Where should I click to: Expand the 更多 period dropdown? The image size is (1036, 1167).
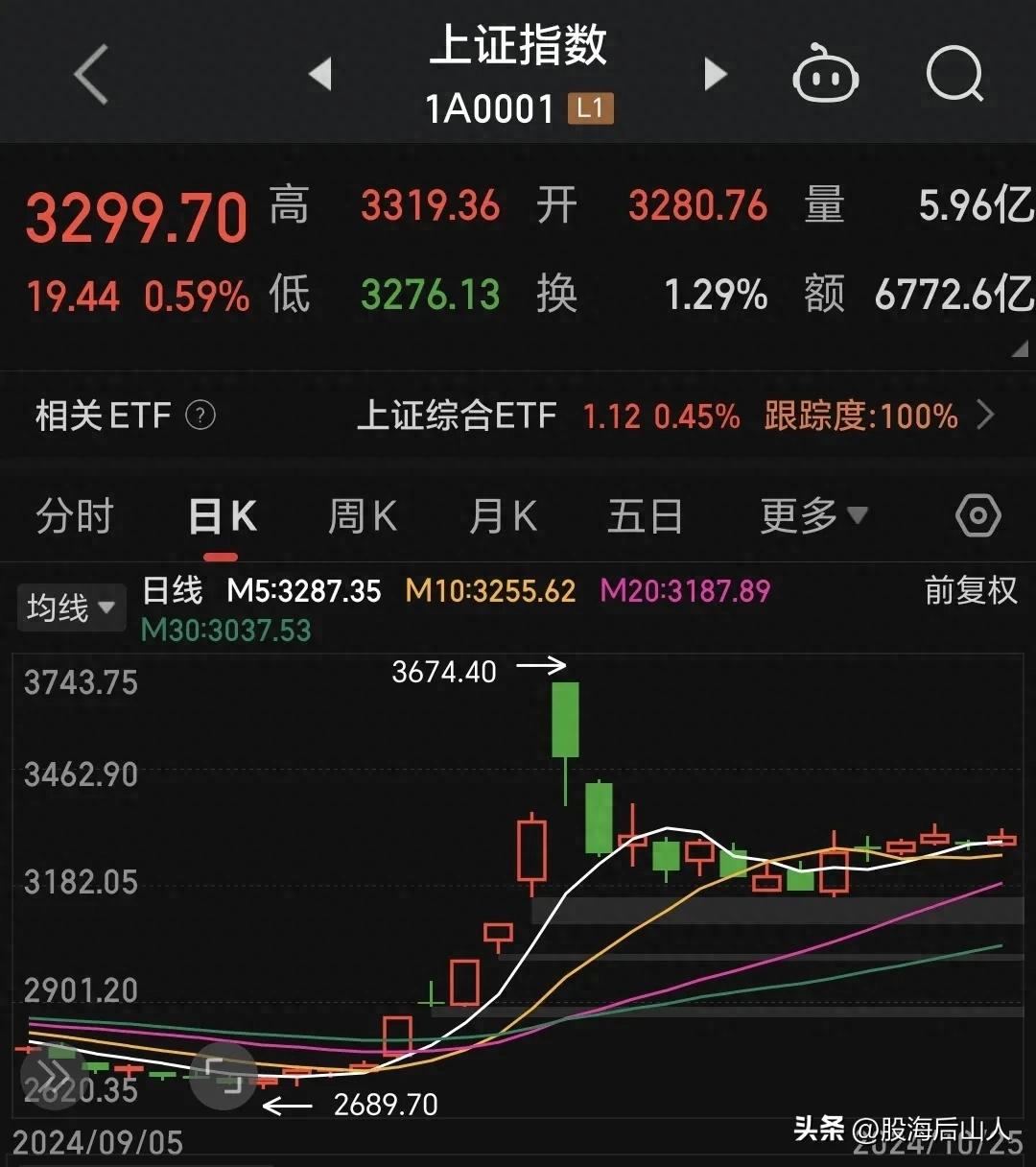(813, 516)
